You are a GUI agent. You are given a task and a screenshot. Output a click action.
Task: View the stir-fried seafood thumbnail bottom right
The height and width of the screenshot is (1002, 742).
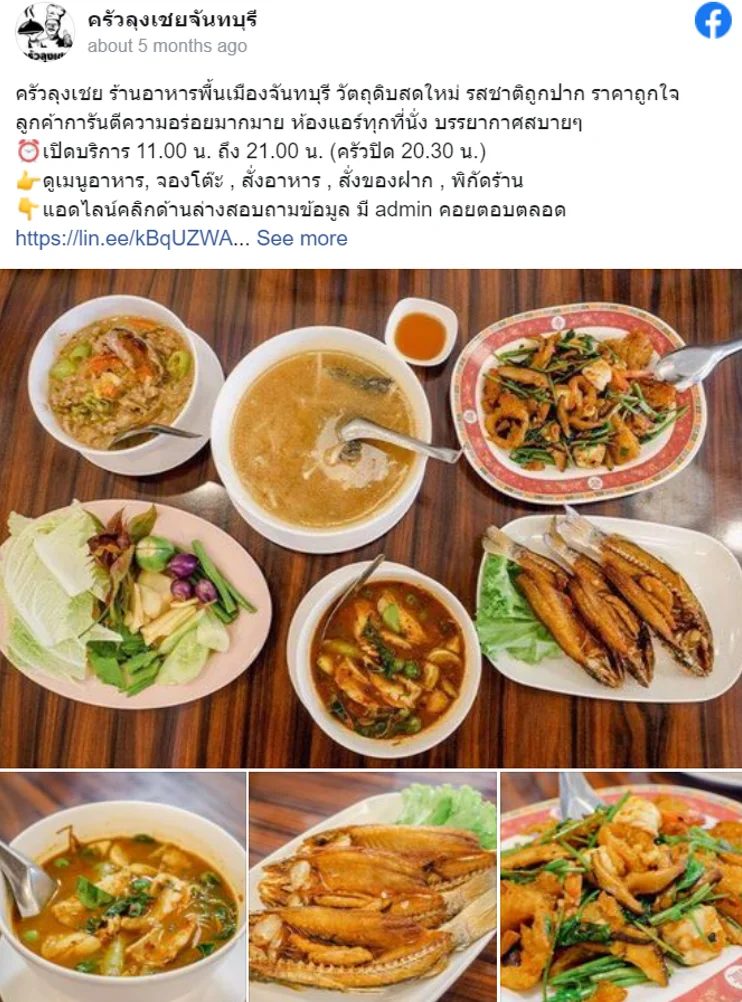pos(618,885)
